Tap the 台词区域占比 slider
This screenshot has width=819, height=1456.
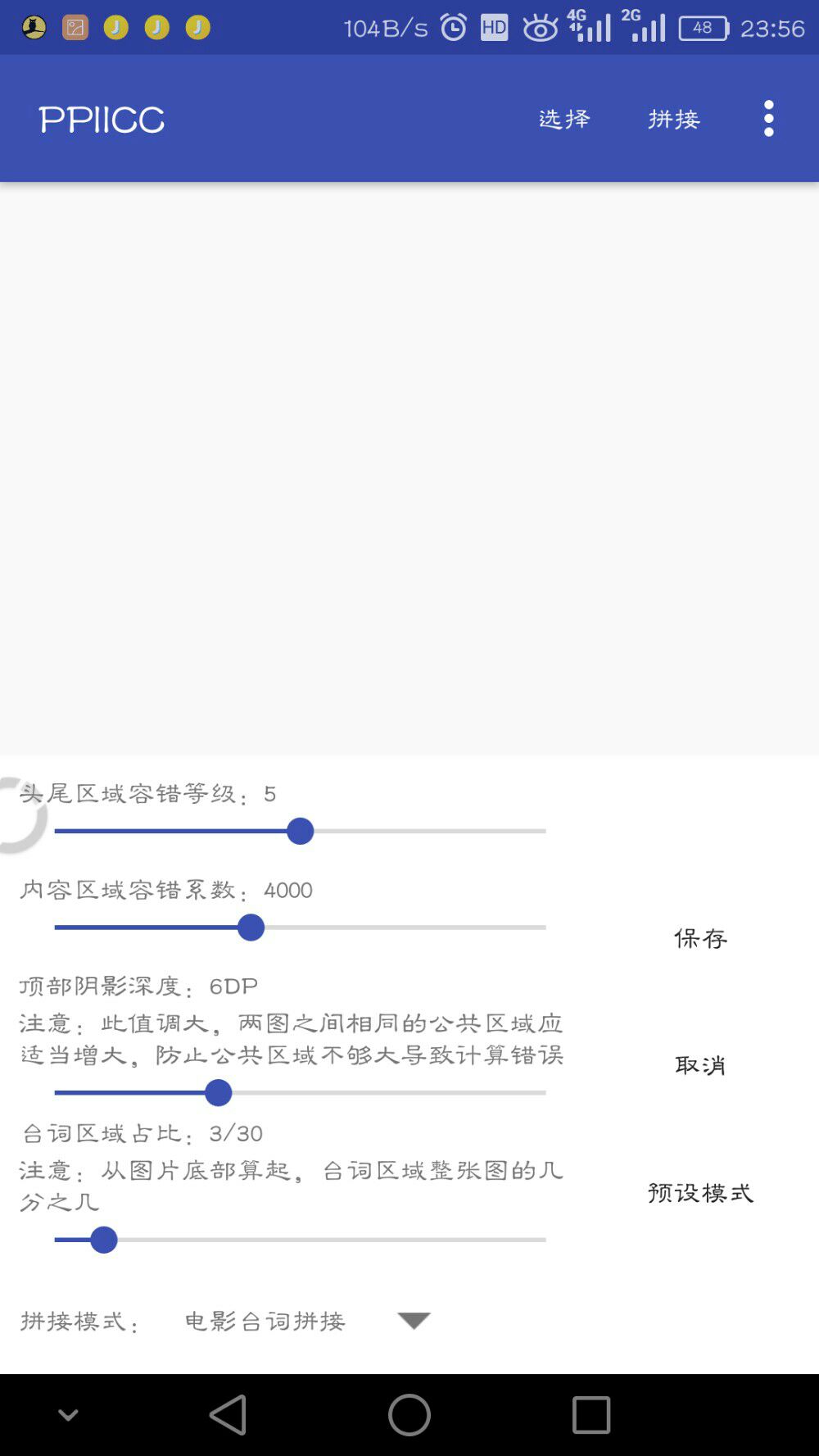coord(300,1240)
